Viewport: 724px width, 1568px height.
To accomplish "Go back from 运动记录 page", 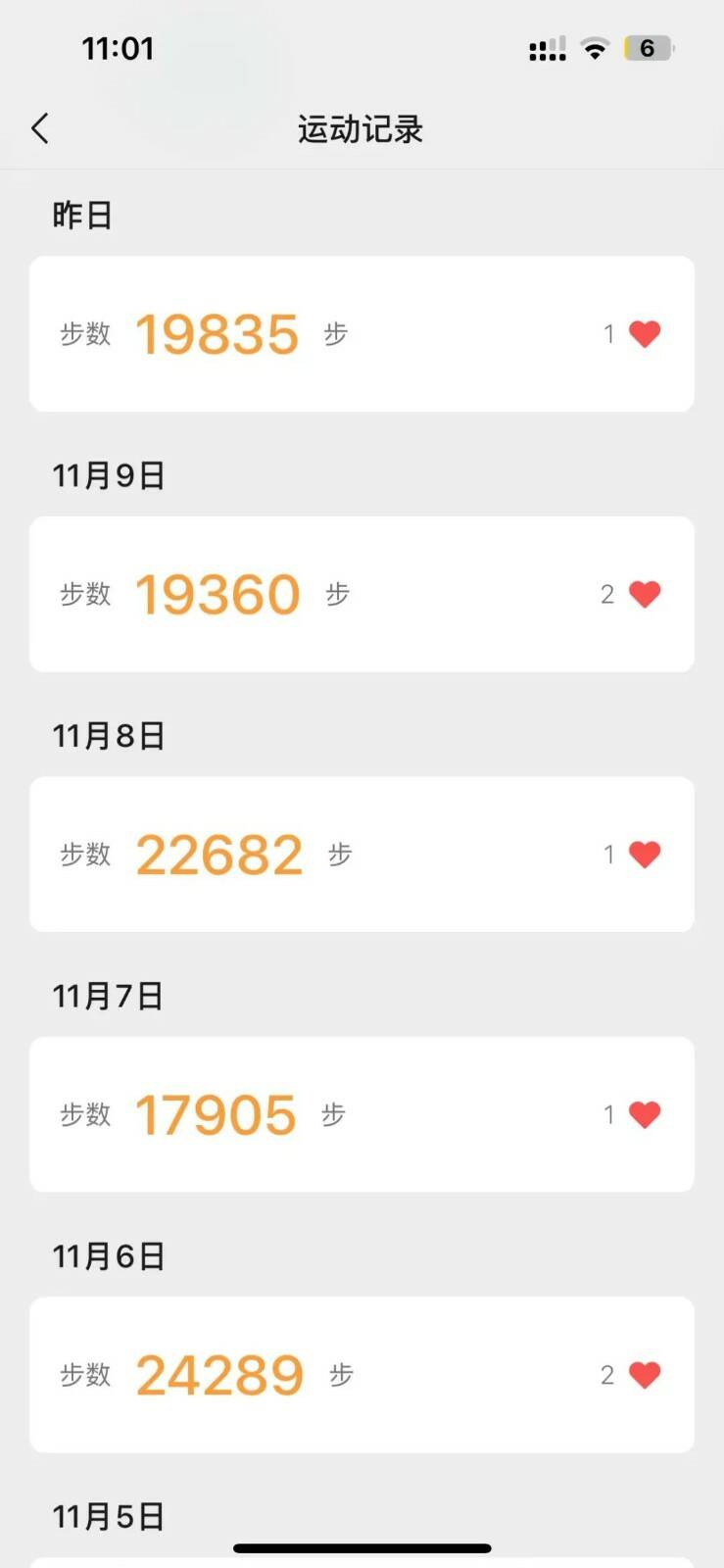I will tap(40, 128).
